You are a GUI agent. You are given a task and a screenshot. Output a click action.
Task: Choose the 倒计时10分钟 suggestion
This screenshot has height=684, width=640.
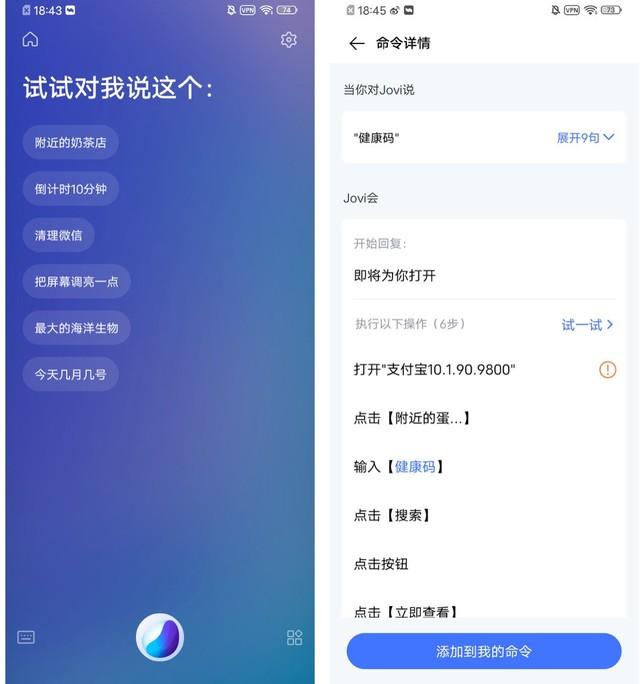70,189
